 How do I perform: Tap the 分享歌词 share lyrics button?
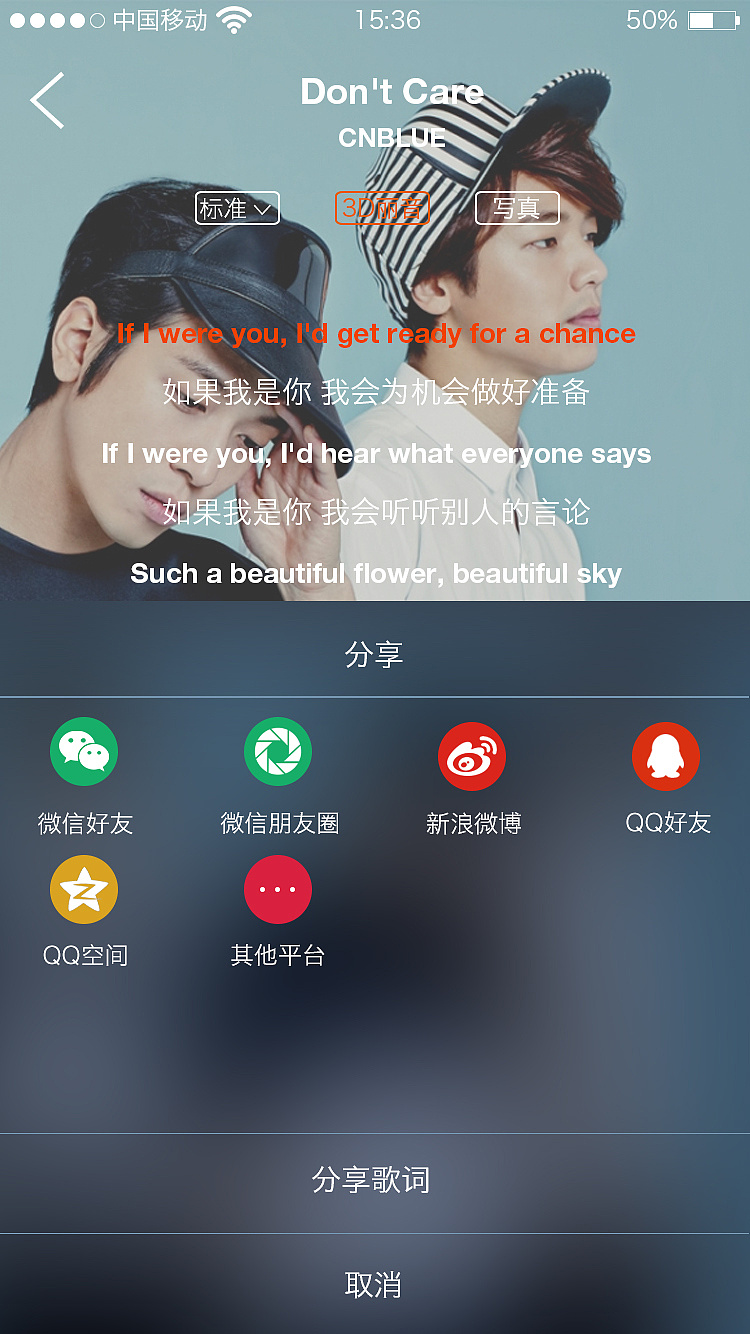point(375,1182)
